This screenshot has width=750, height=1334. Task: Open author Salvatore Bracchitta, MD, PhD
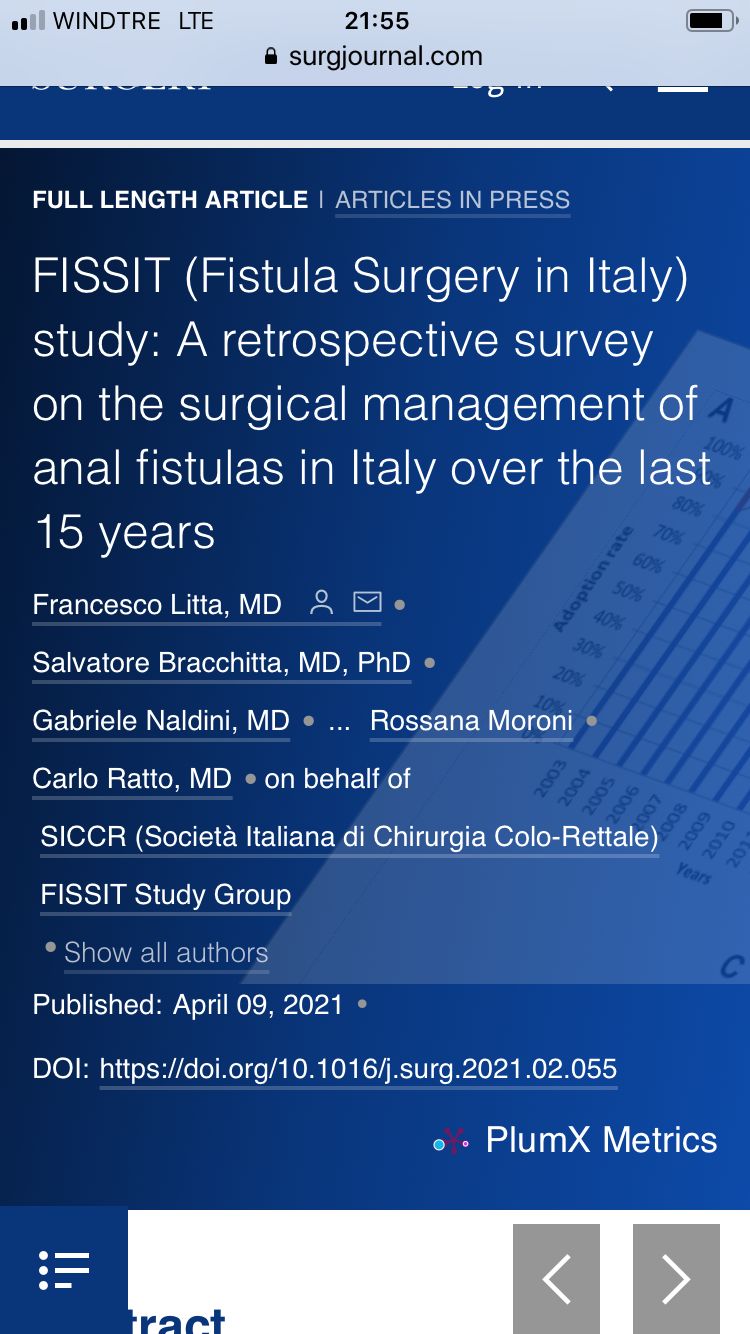click(x=221, y=663)
